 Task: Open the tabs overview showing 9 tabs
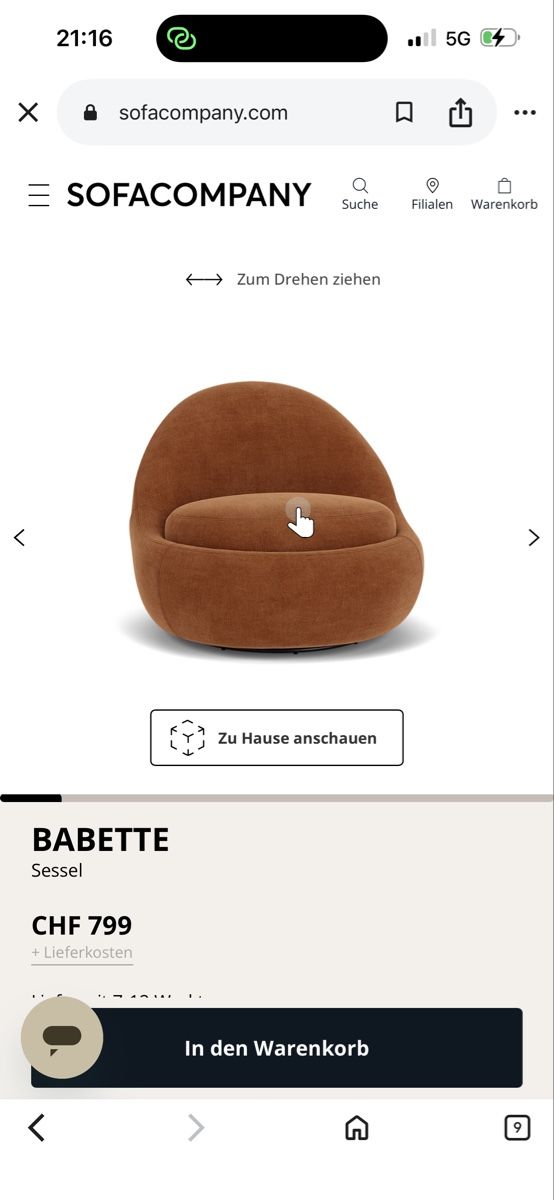517,1128
